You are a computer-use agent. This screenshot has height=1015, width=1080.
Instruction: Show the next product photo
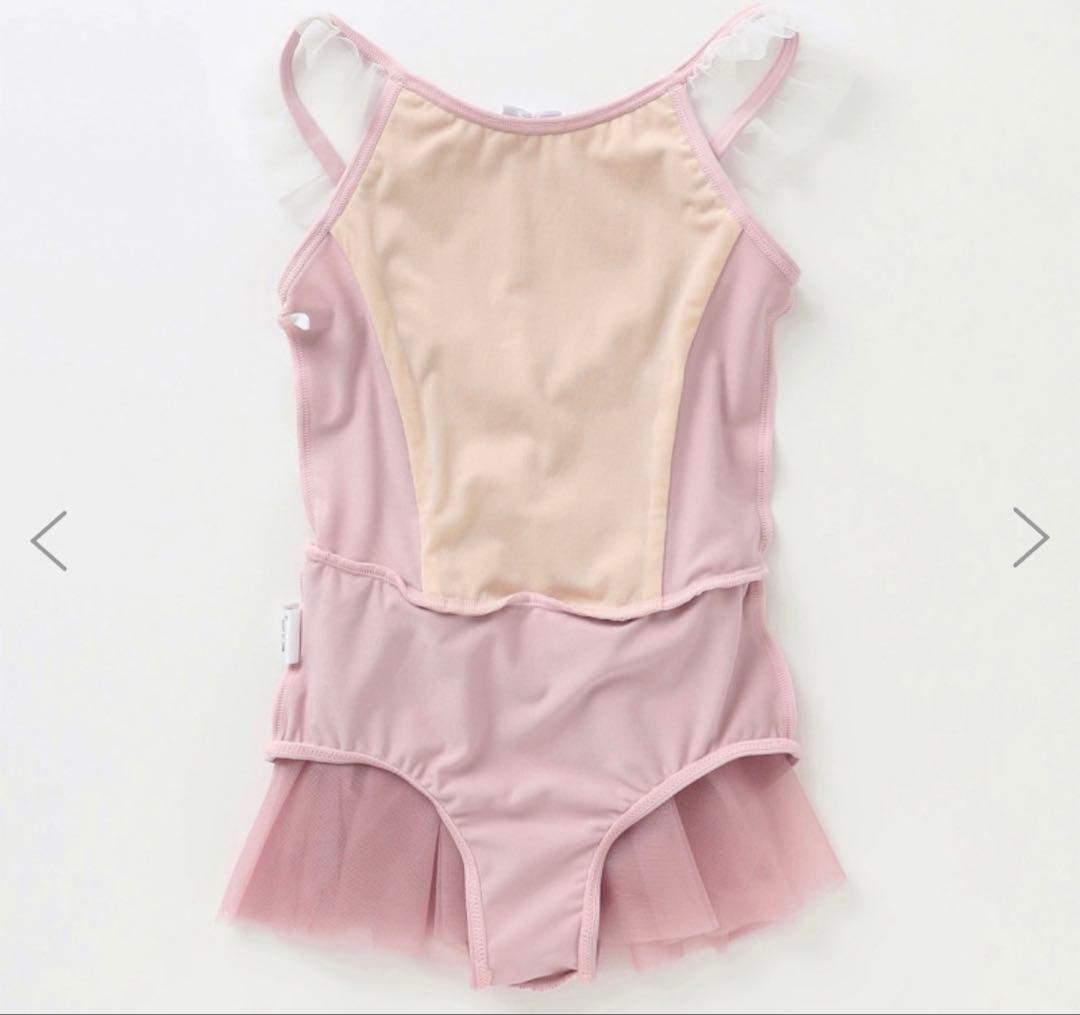point(1030,537)
